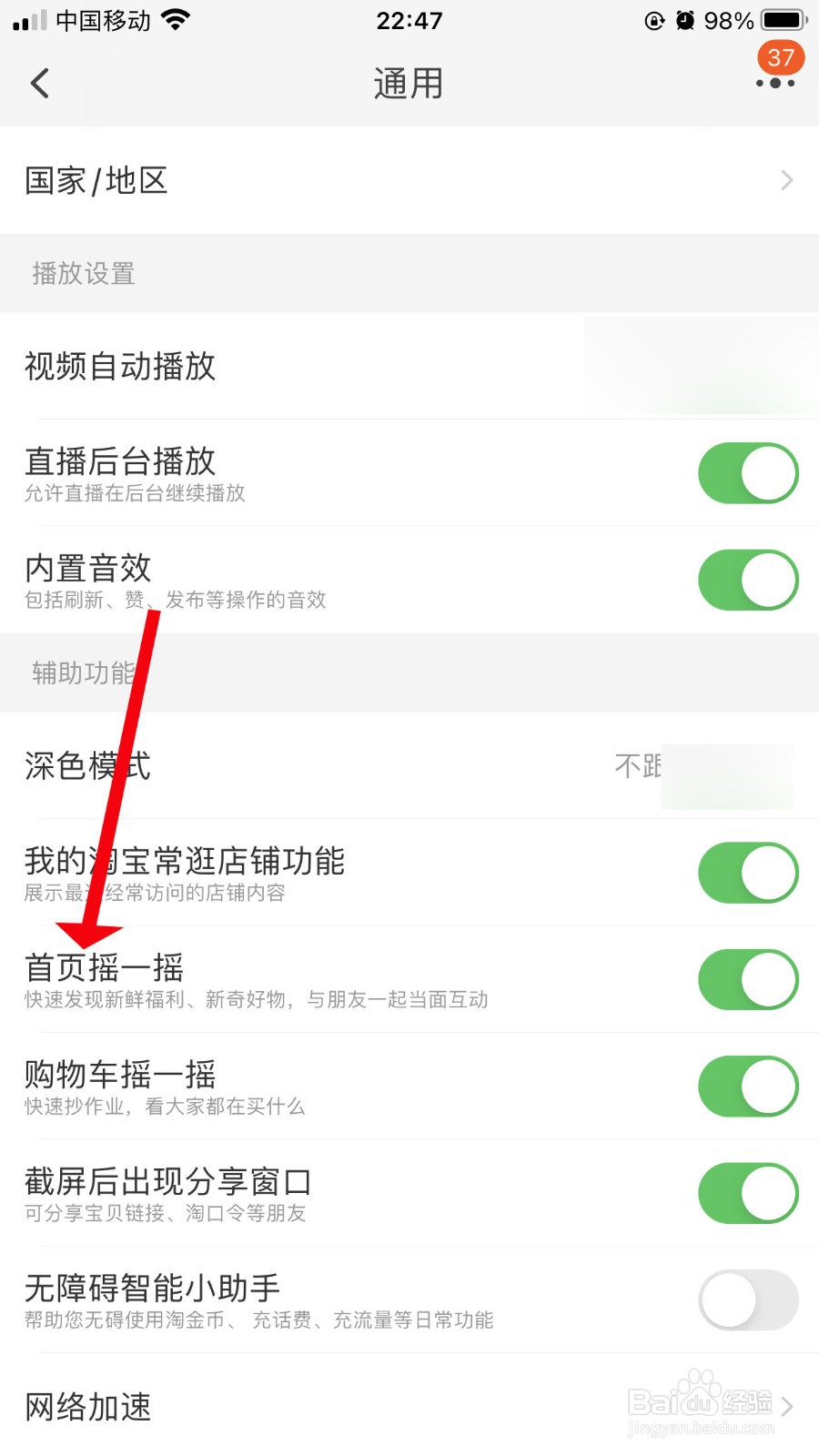Switch off the 购物车摇一摇 toggle
Viewport: 819px width, 1456px height.
coord(748,1086)
